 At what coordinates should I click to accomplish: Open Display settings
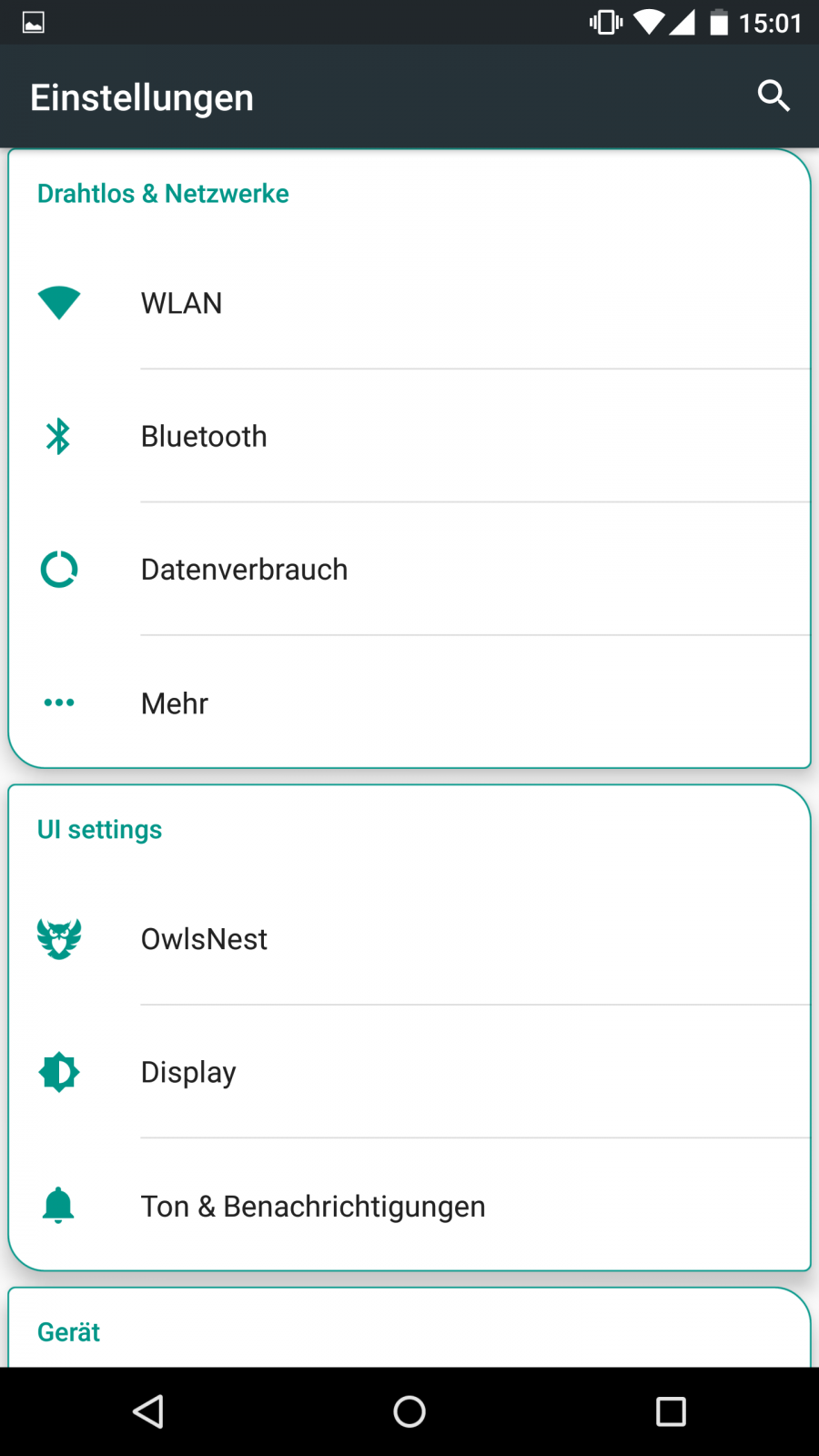[409, 1072]
